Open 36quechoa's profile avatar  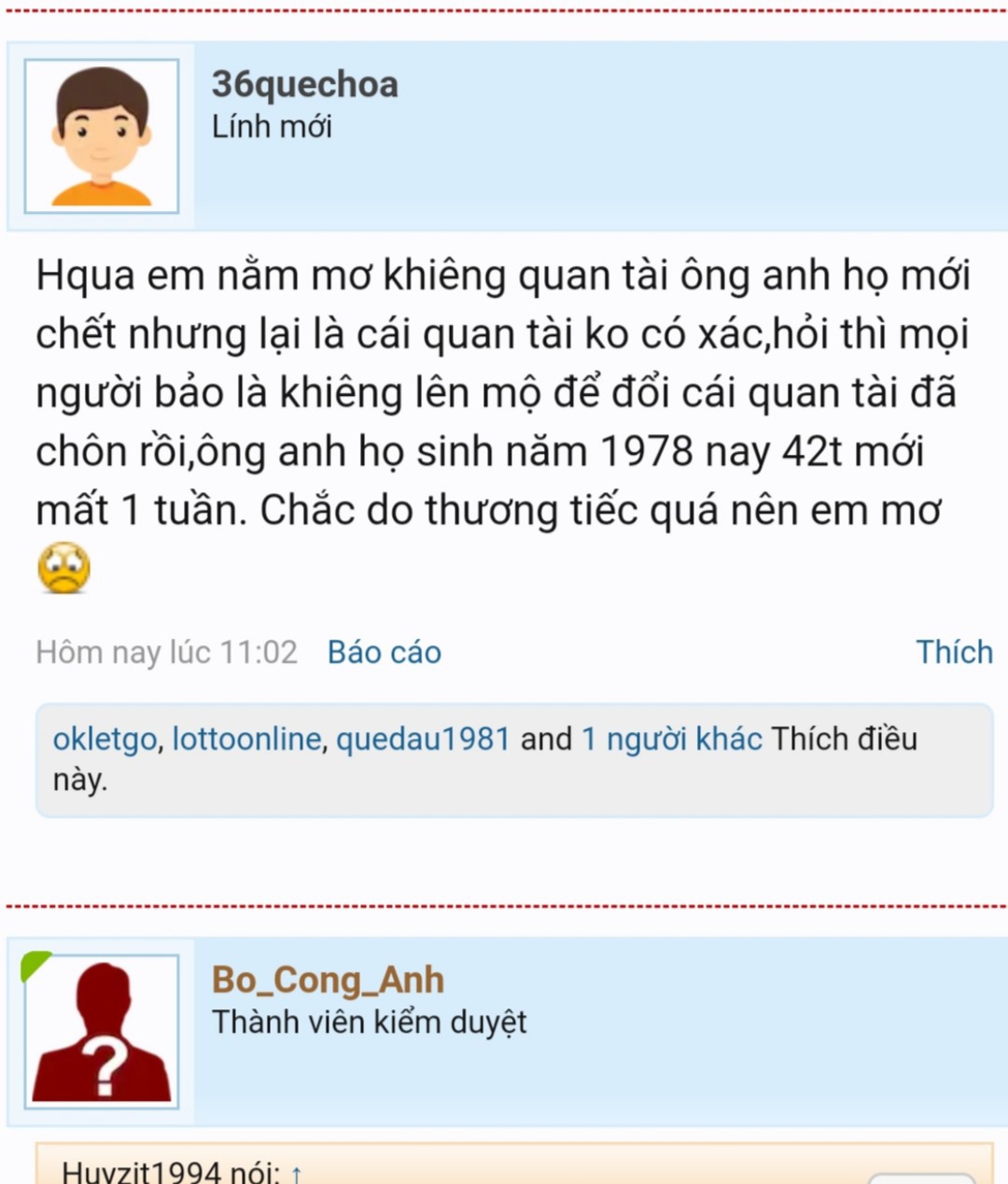(x=102, y=136)
